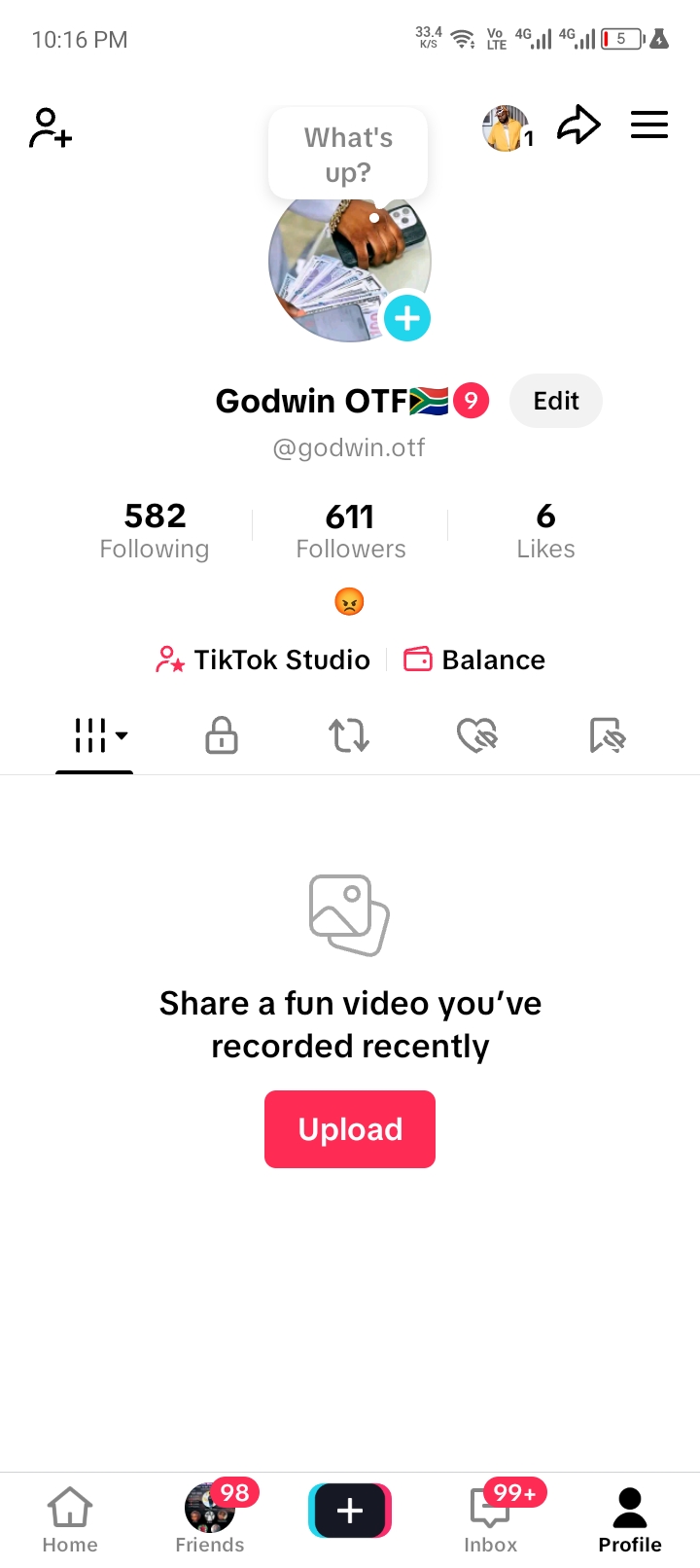
Task: Open the hamburger menu
Action: click(648, 125)
